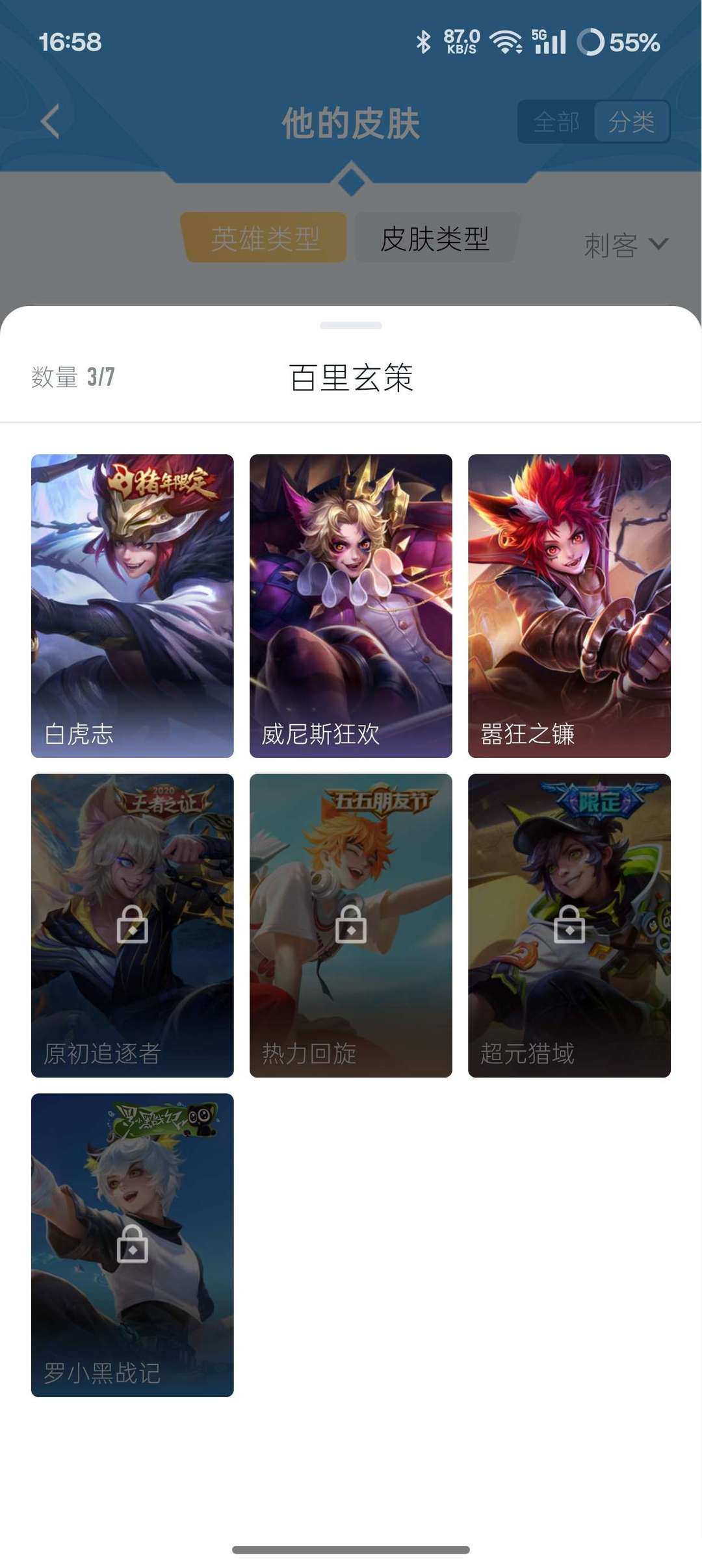Tap the Wi-Fi icon in status bar
Viewport: 702px width, 1568px height.
[506, 41]
